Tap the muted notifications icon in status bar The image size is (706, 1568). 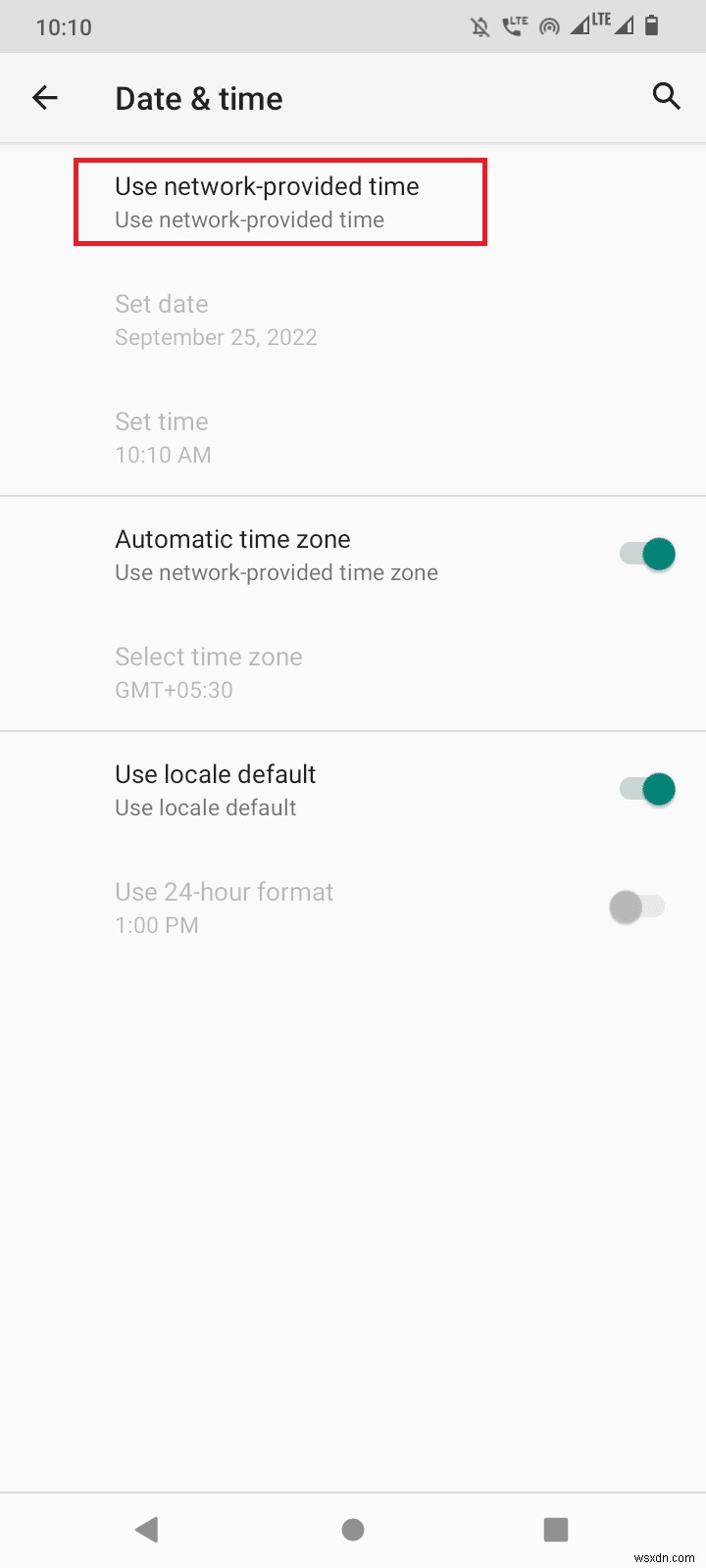tap(479, 26)
